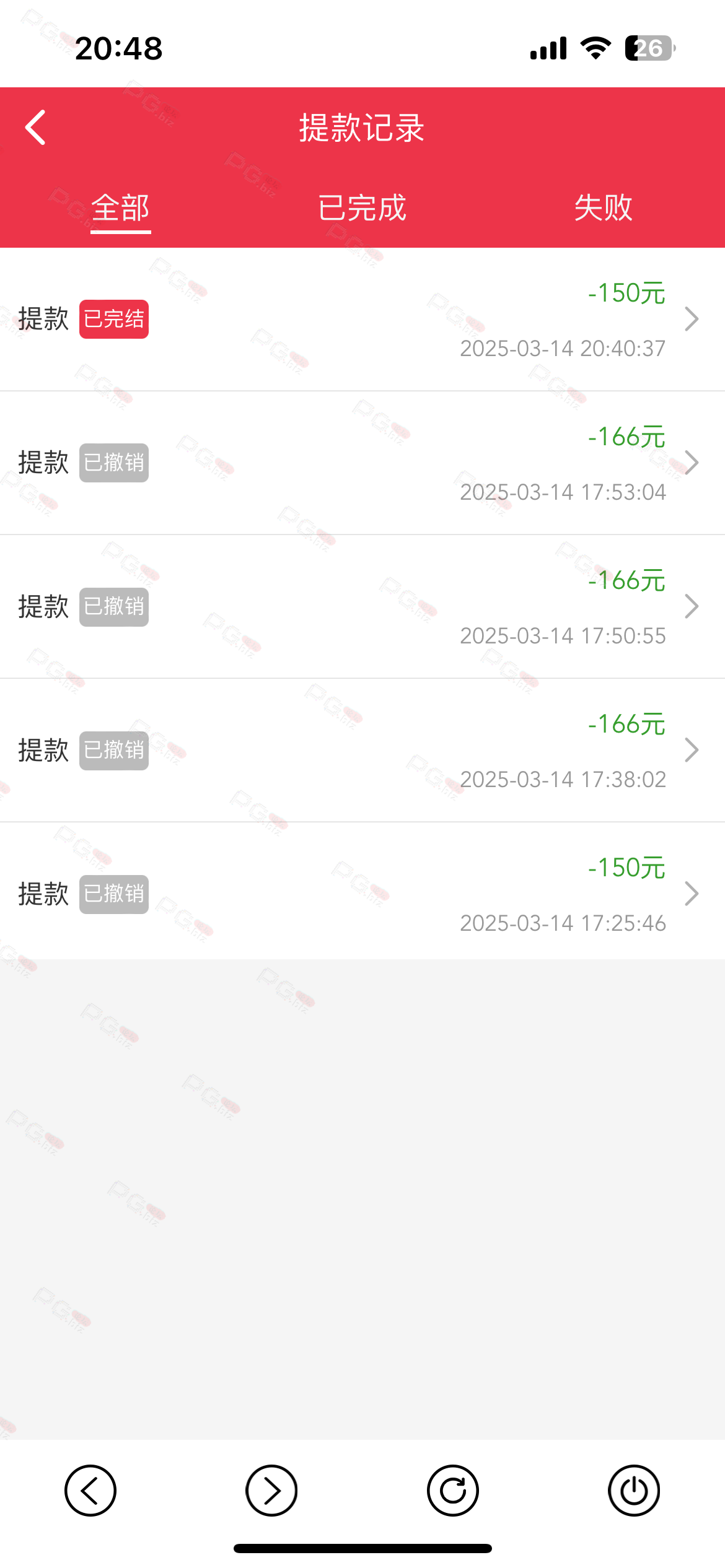The height and width of the screenshot is (1568, 725).
Task: Tap the browser back arrow in the bottom bar
Action: 90,1491
